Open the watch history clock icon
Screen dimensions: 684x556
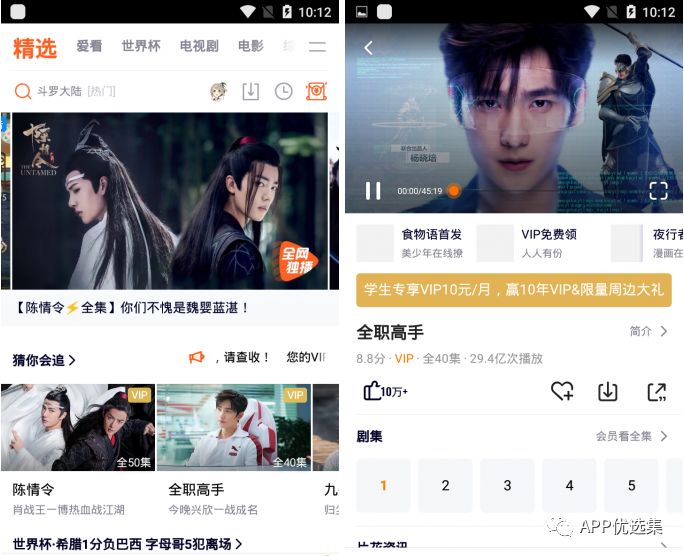pyautogui.click(x=284, y=91)
